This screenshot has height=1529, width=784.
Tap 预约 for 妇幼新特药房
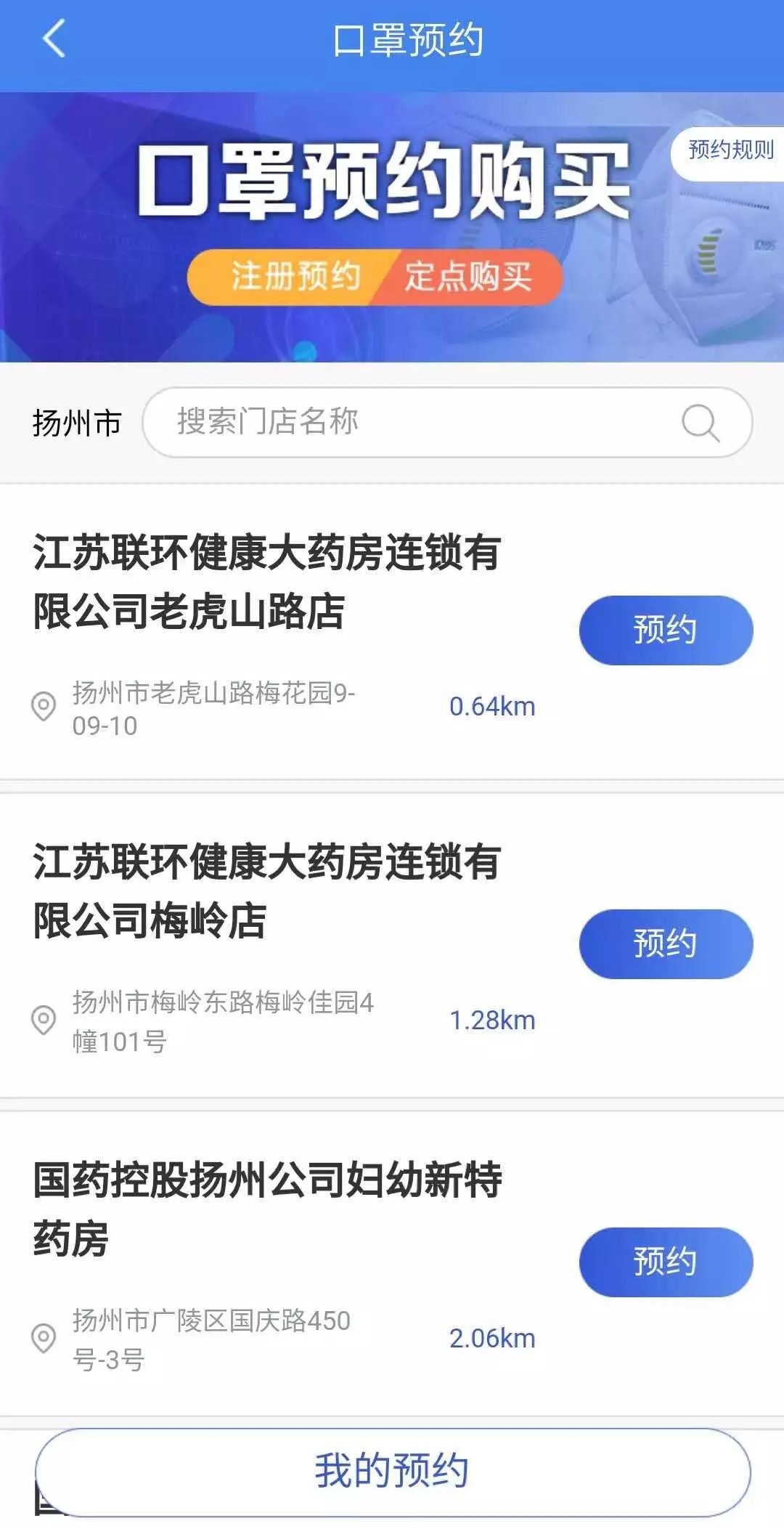(665, 1262)
